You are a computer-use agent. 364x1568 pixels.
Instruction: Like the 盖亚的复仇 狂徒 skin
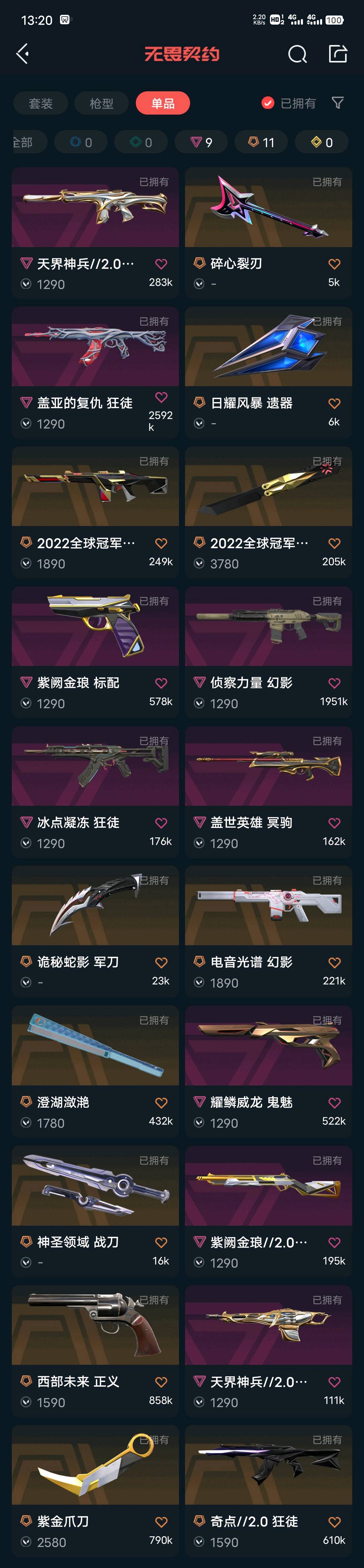point(161,398)
